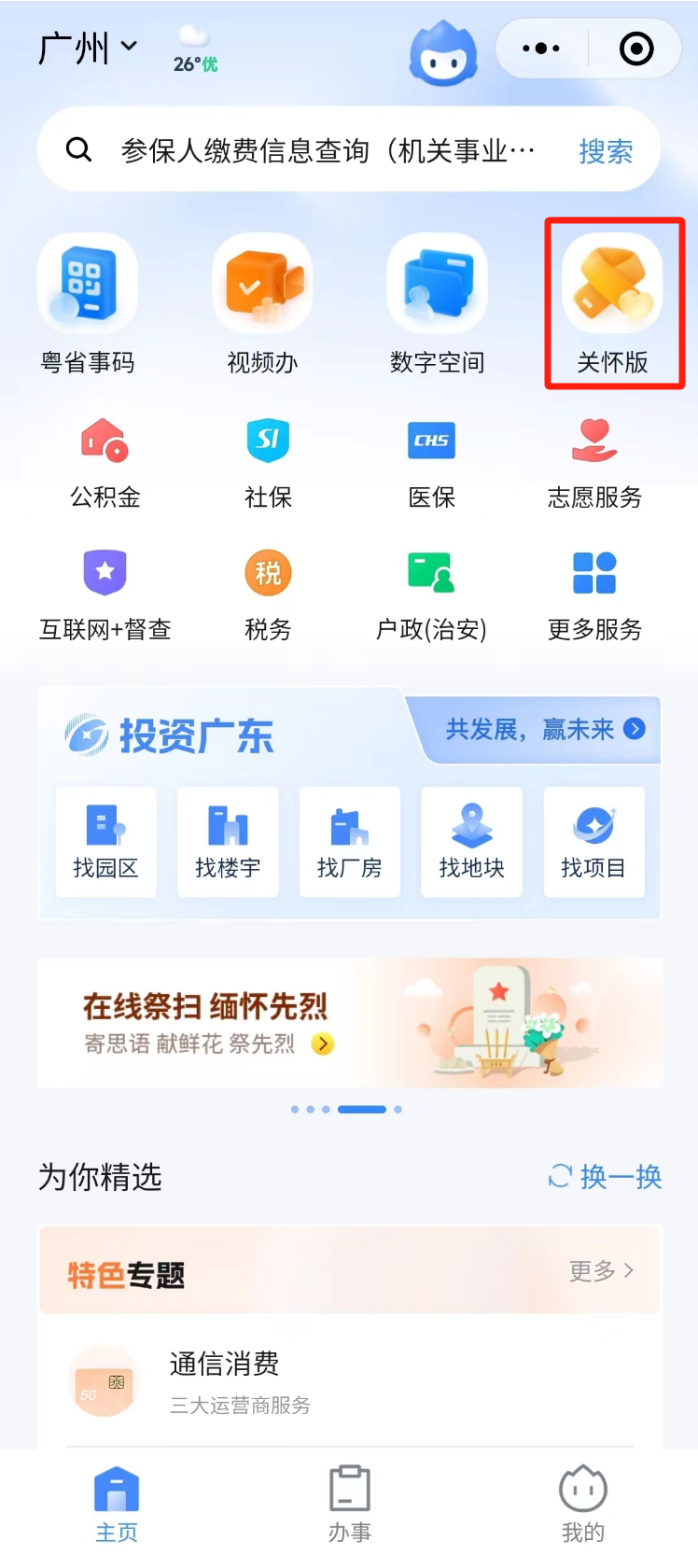Select 找园区 under 投资广东
Viewport: 698px width, 1568px height.
coord(105,842)
